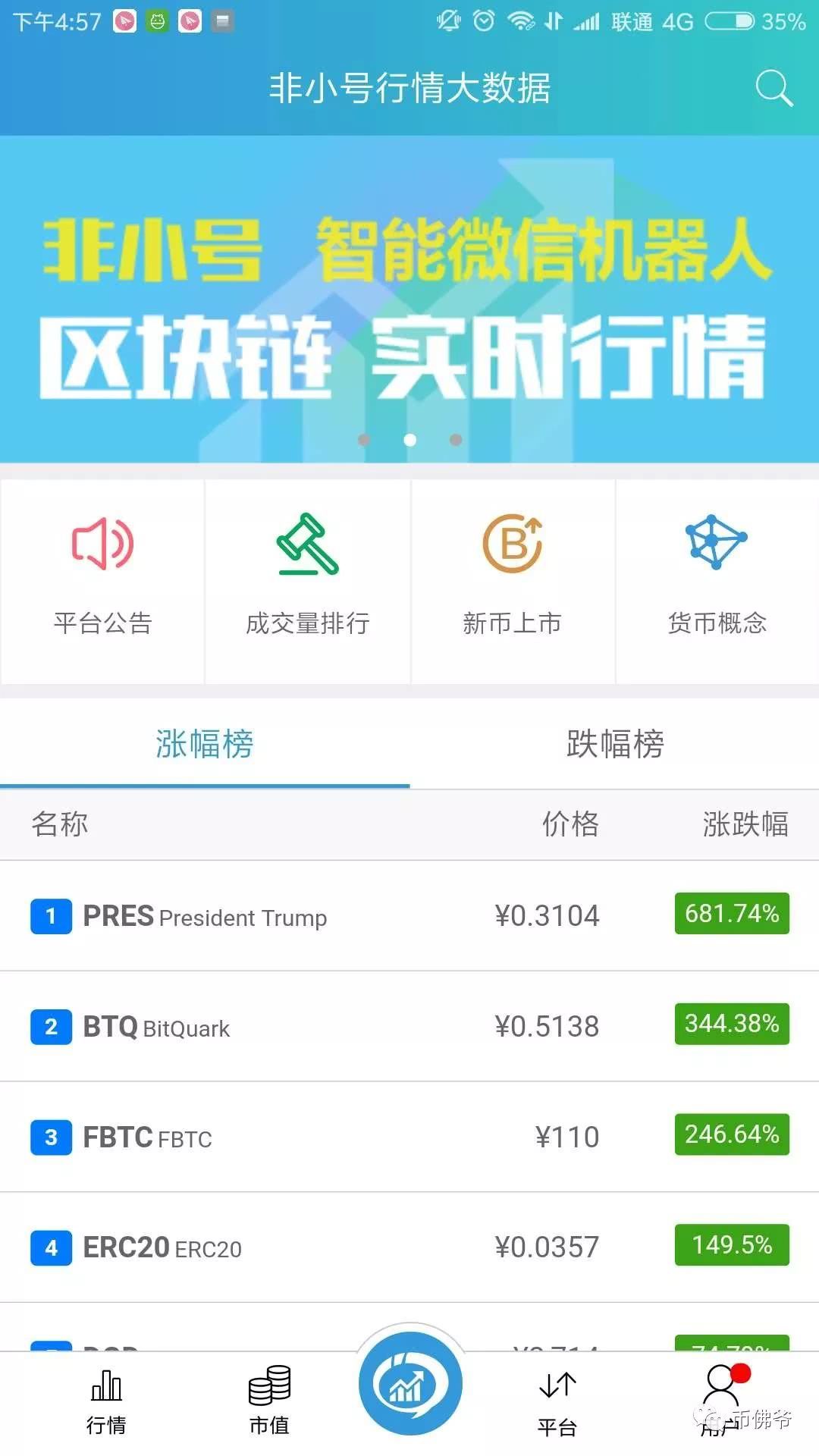Image resolution: width=819 pixels, height=1456 pixels.
Task: Switch to the 市值 bottom tab
Action: [269, 1403]
